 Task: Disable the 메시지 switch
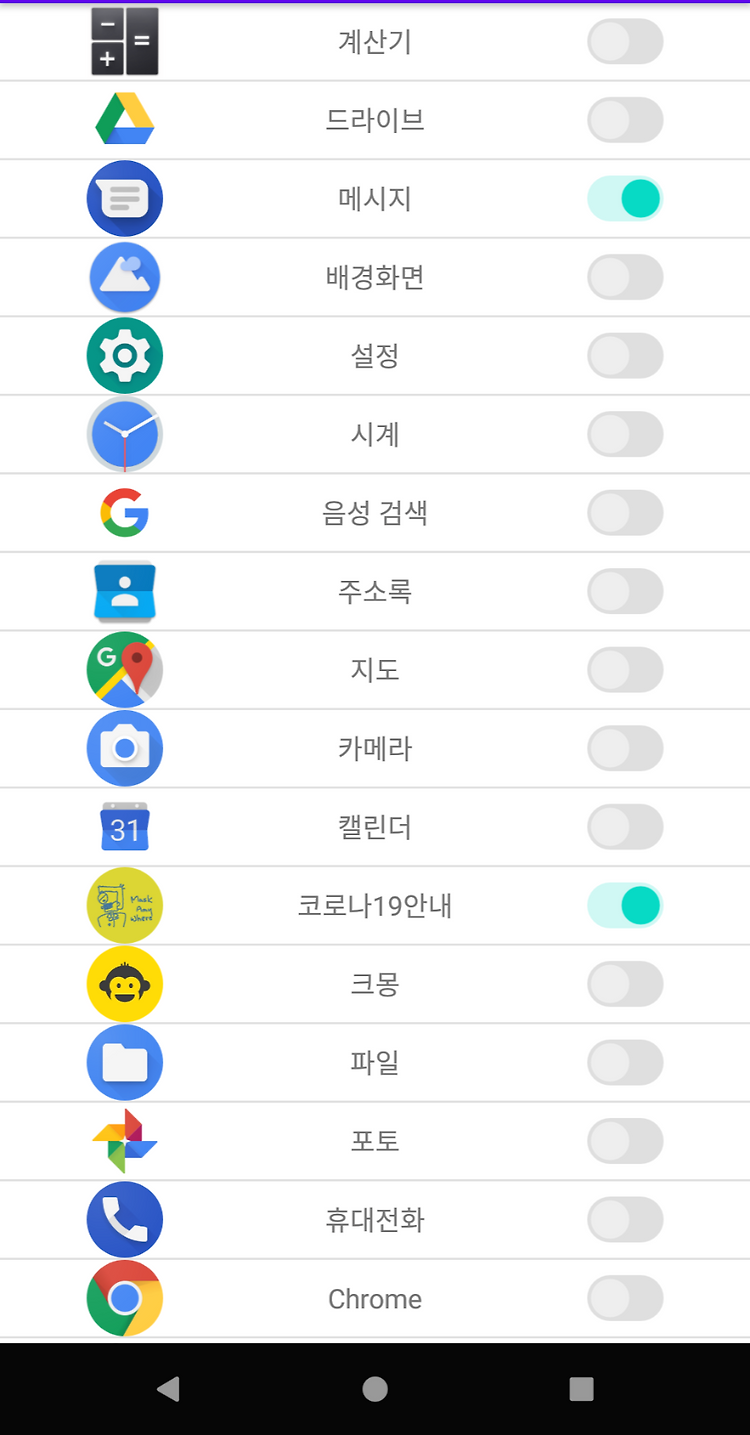pyautogui.click(x=625, y=198)
